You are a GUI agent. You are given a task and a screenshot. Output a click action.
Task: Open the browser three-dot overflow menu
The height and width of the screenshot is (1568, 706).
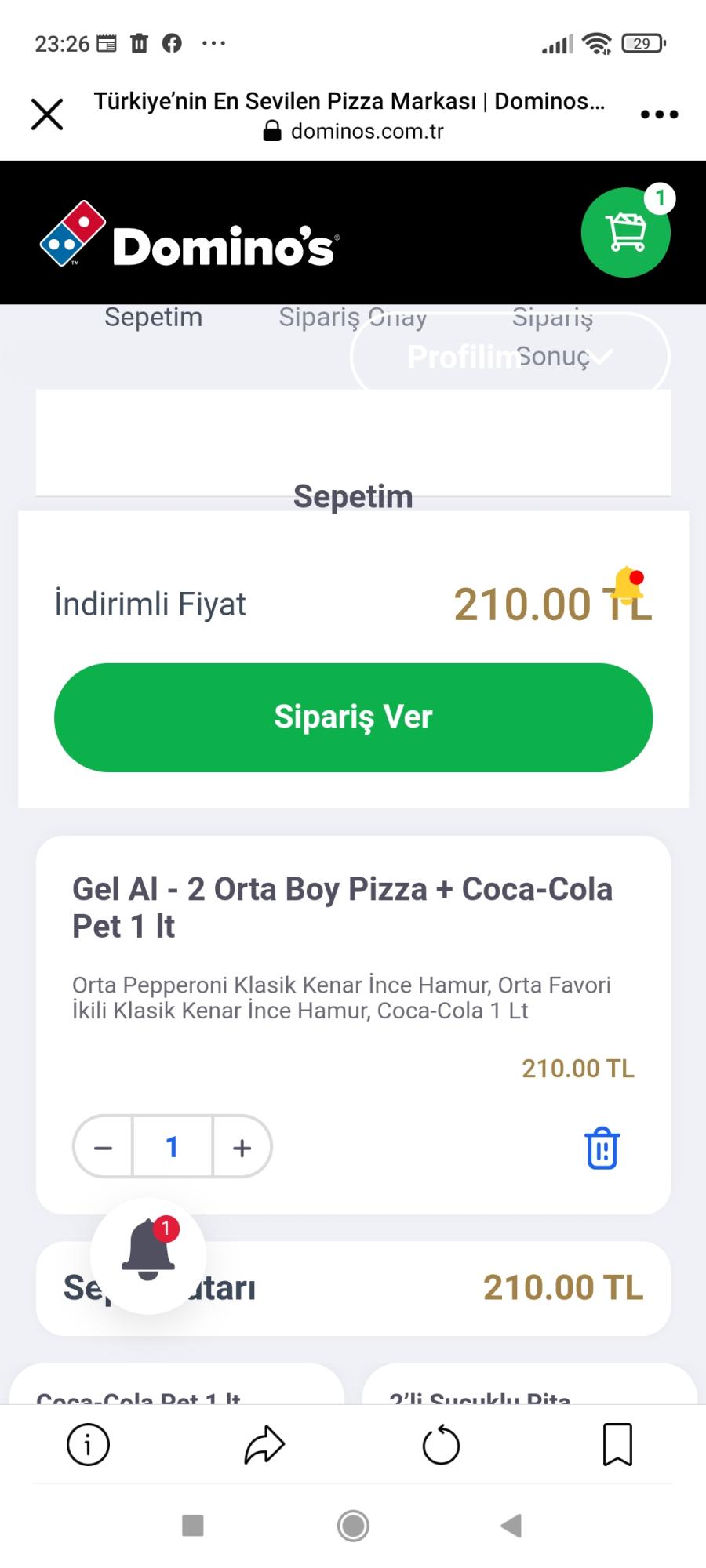click(x=657, y=114)
